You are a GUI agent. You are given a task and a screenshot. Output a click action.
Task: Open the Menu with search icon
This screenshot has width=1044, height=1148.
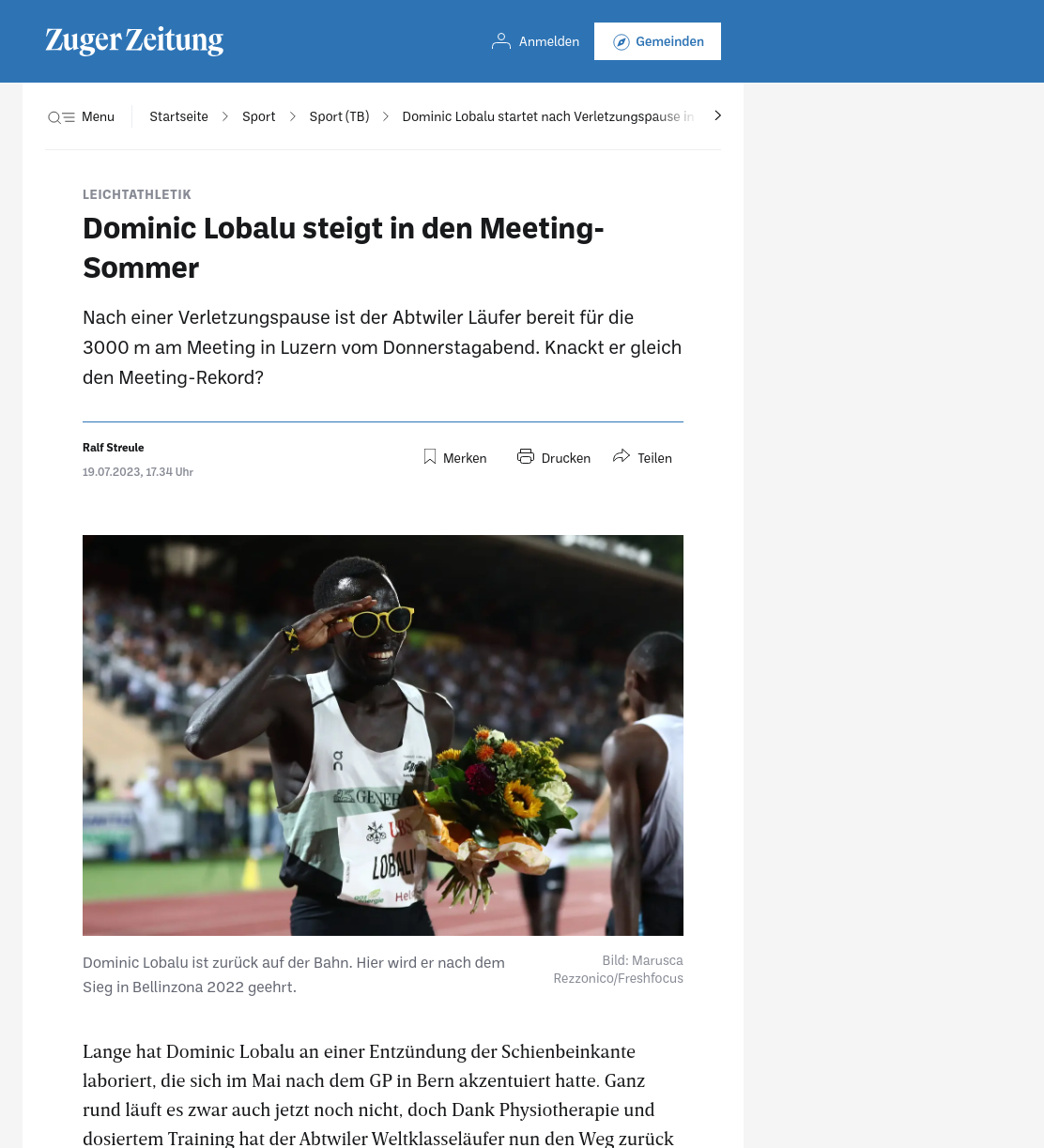click(81, 116)
